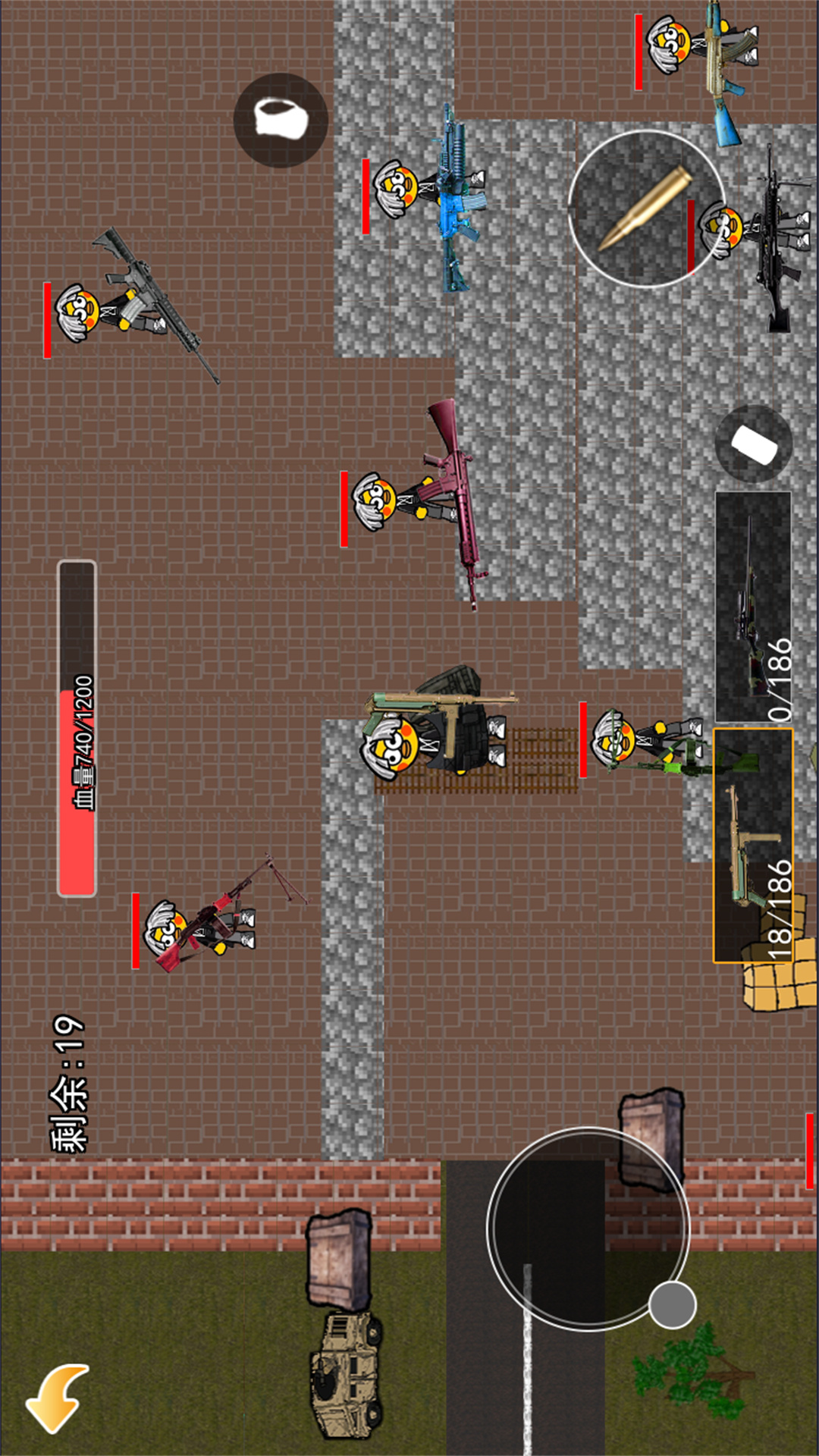Select the sniper rifle slot 0/186

click(754, 607)
